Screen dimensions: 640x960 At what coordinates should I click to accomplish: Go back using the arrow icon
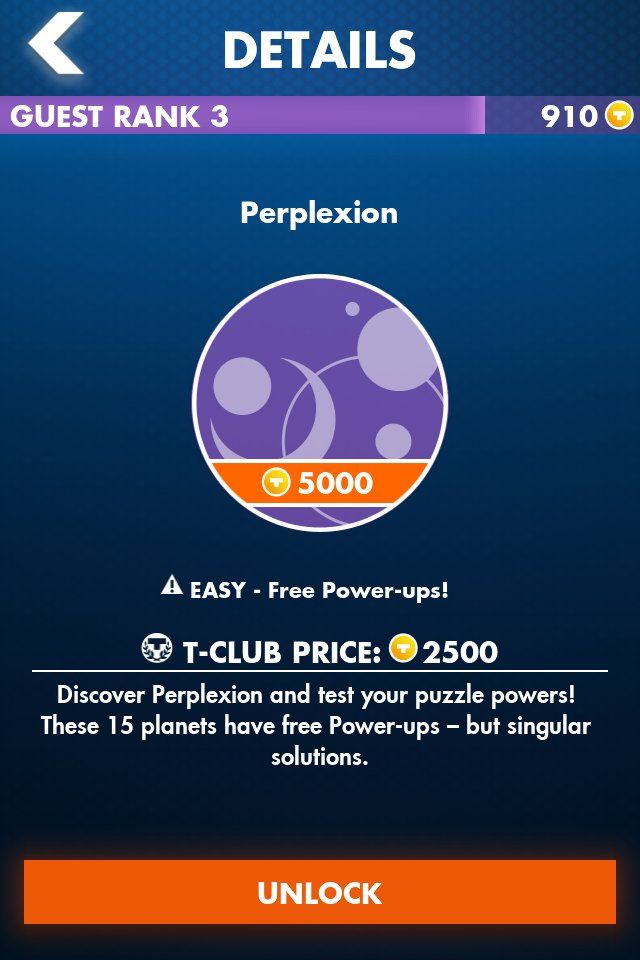point(55,44)
